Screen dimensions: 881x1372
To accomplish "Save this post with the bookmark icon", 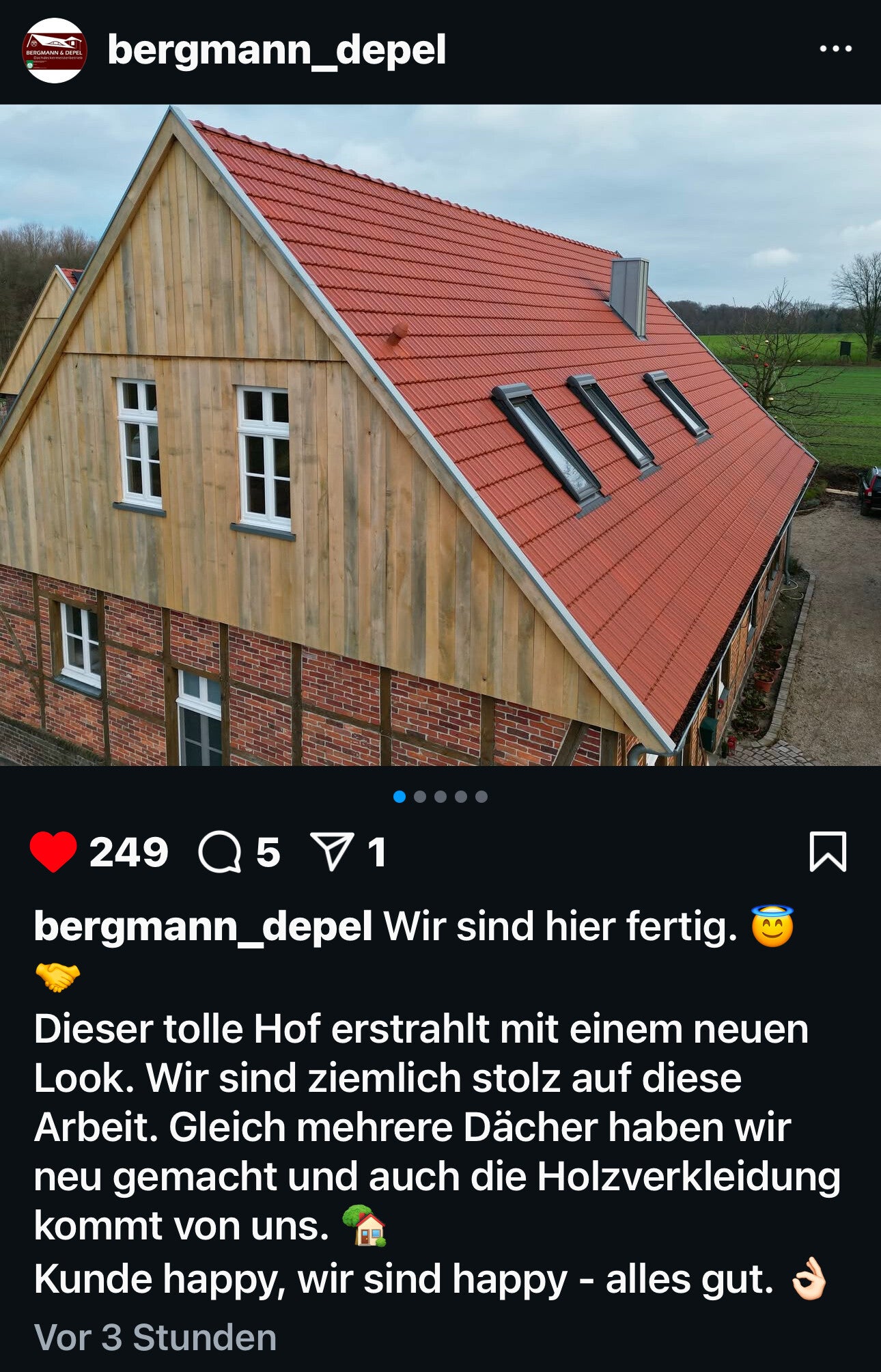I will click(x=828, y=851).
